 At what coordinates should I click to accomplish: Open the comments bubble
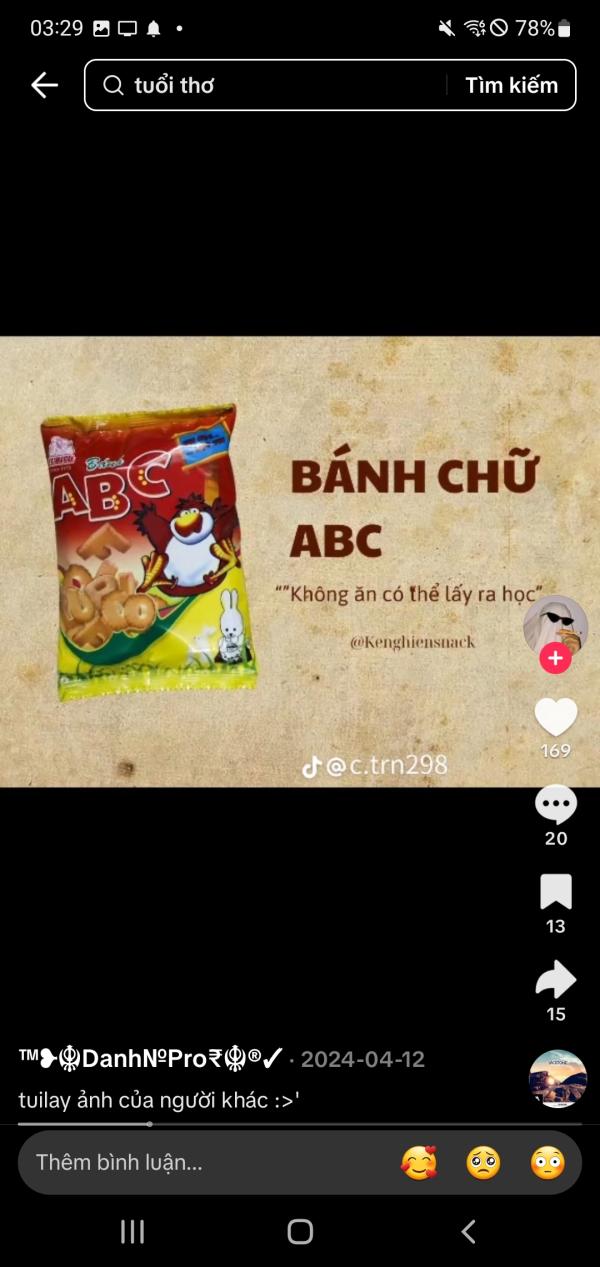pos(556,804)
